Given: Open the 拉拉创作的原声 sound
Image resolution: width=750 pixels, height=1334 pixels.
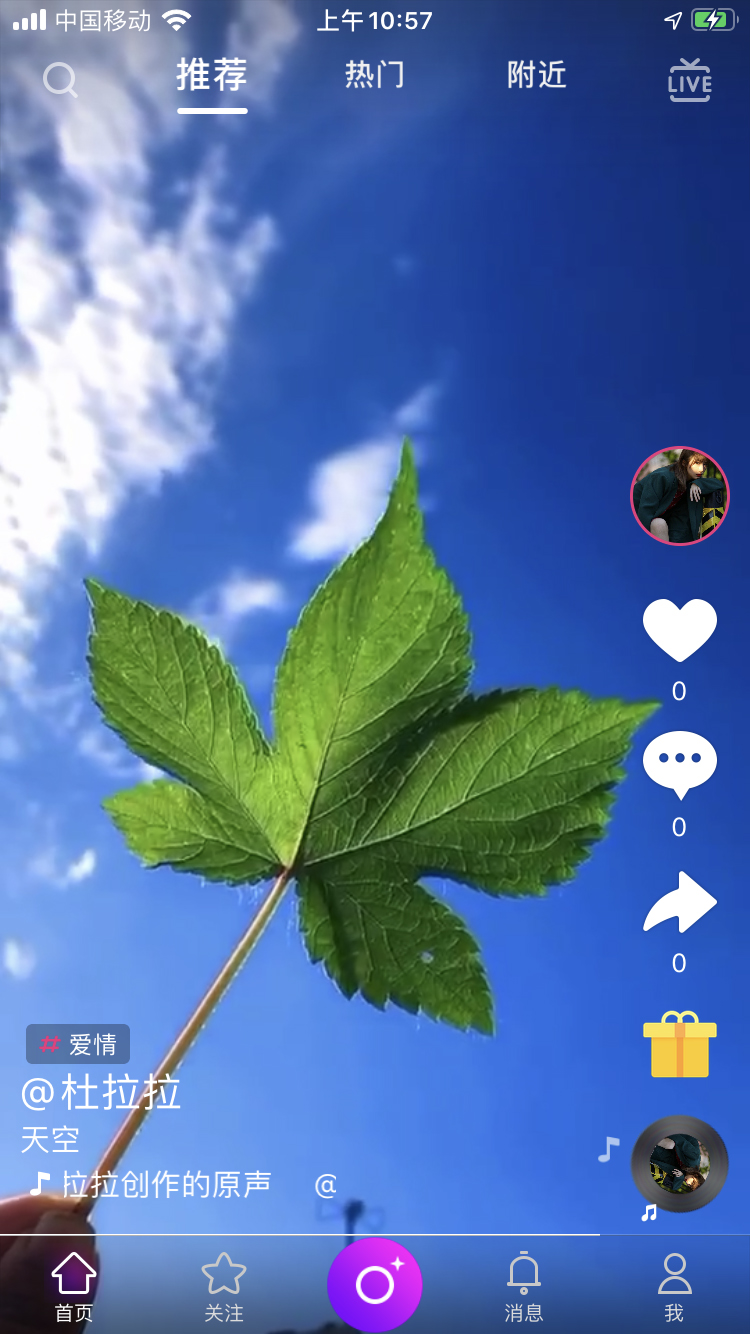Looking at the screenshot, I should tap(165, 1185).
